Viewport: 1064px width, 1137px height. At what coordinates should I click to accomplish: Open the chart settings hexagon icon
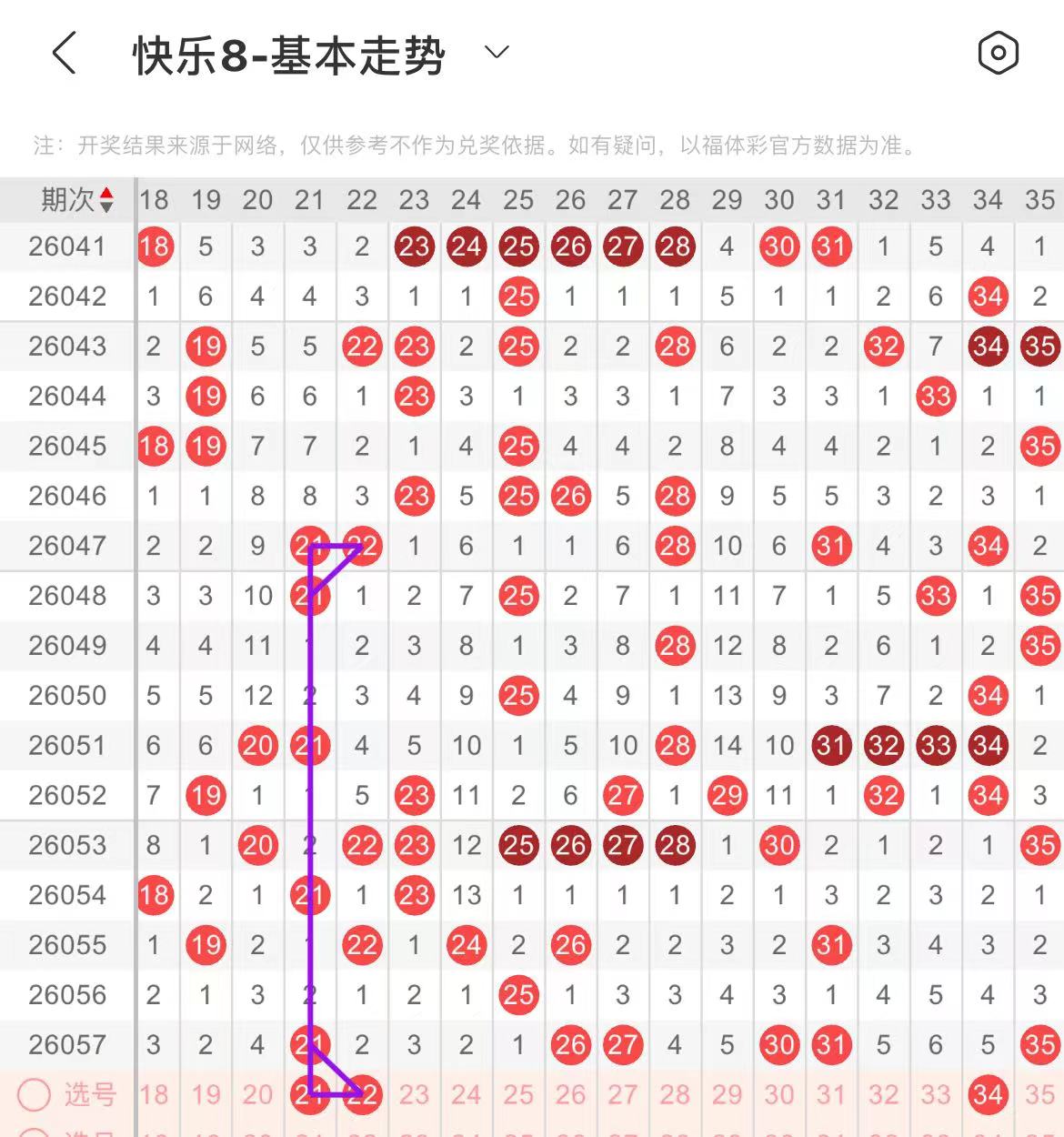click(x=998, y=54)
